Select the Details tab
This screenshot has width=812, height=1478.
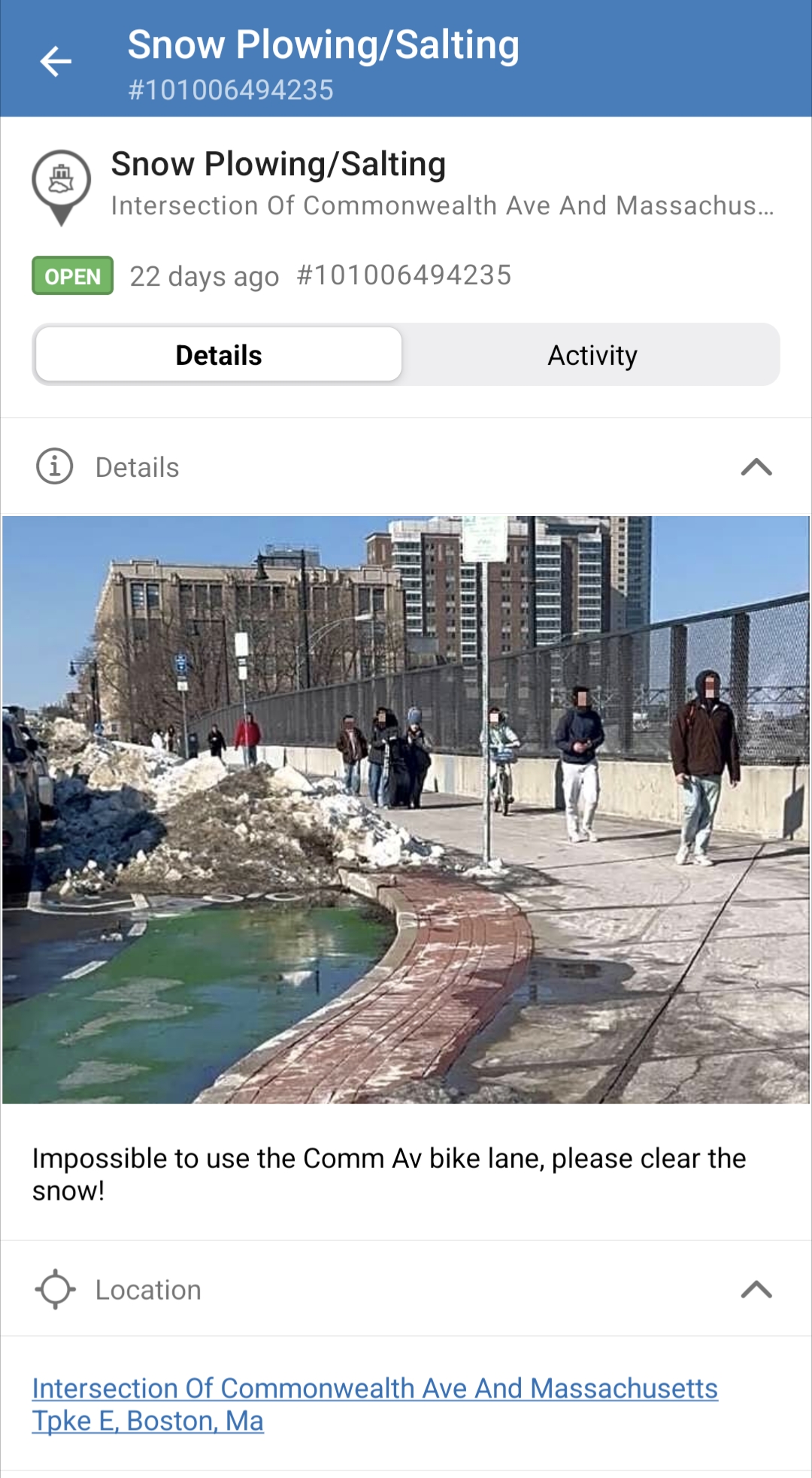(x=219, y=355)
